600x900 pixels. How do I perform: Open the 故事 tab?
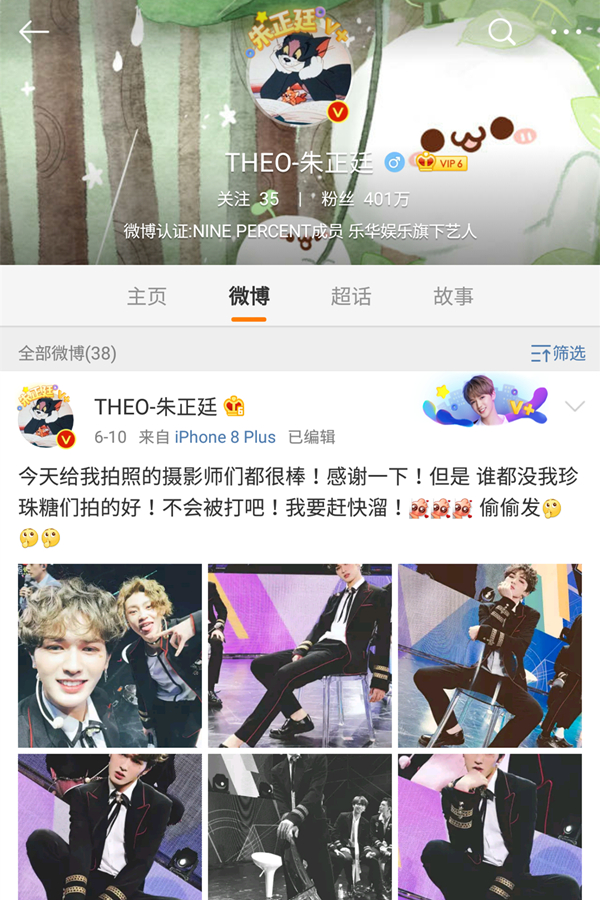tap(453, 296)
